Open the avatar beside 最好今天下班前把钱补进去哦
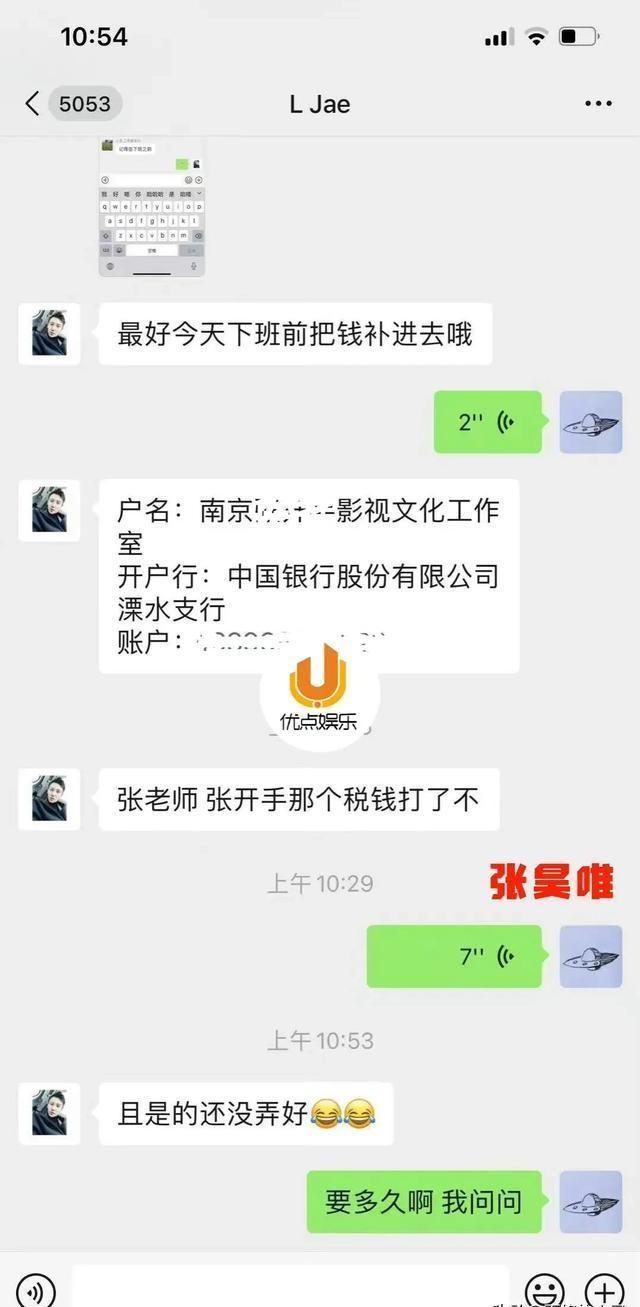The image size is (640, 1307). [x=49, y=334]
